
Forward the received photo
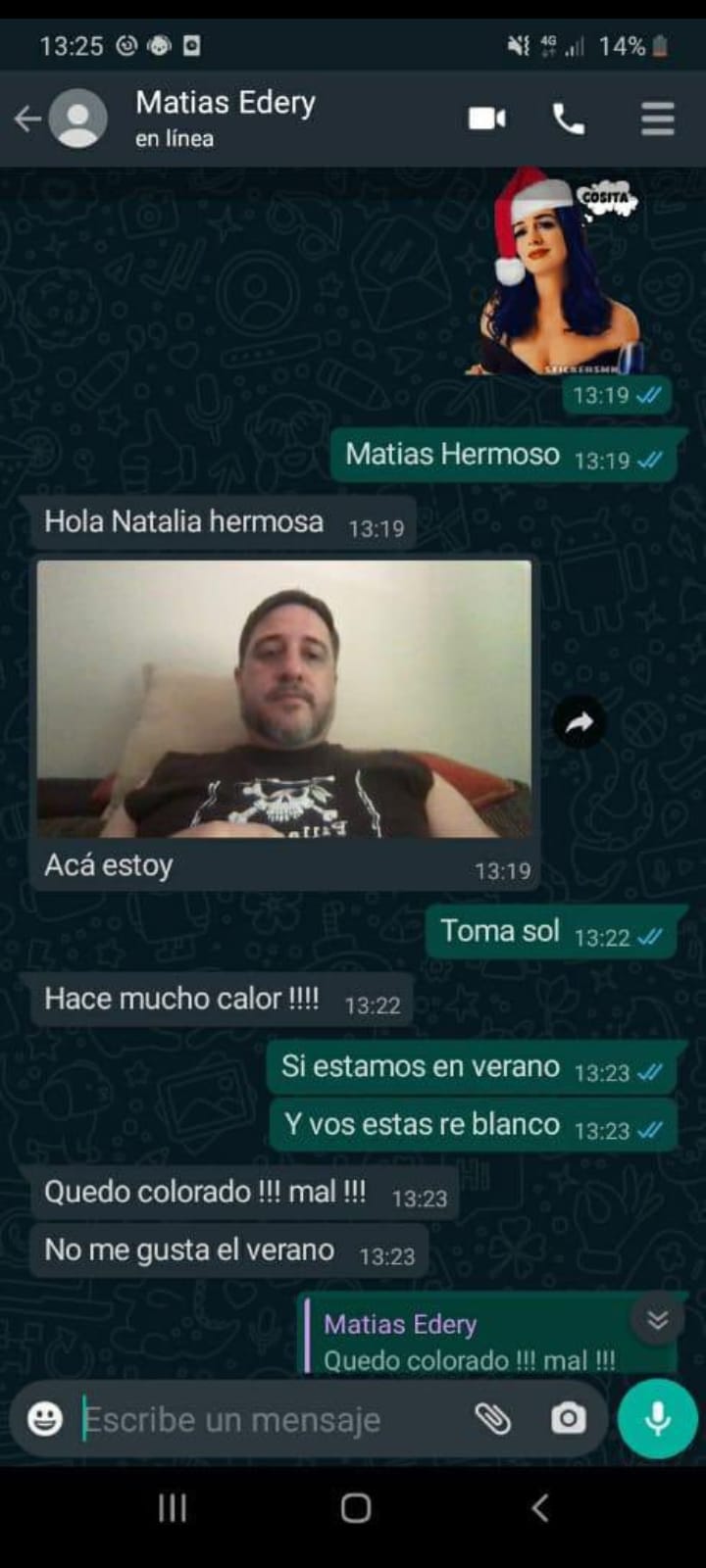580,723
